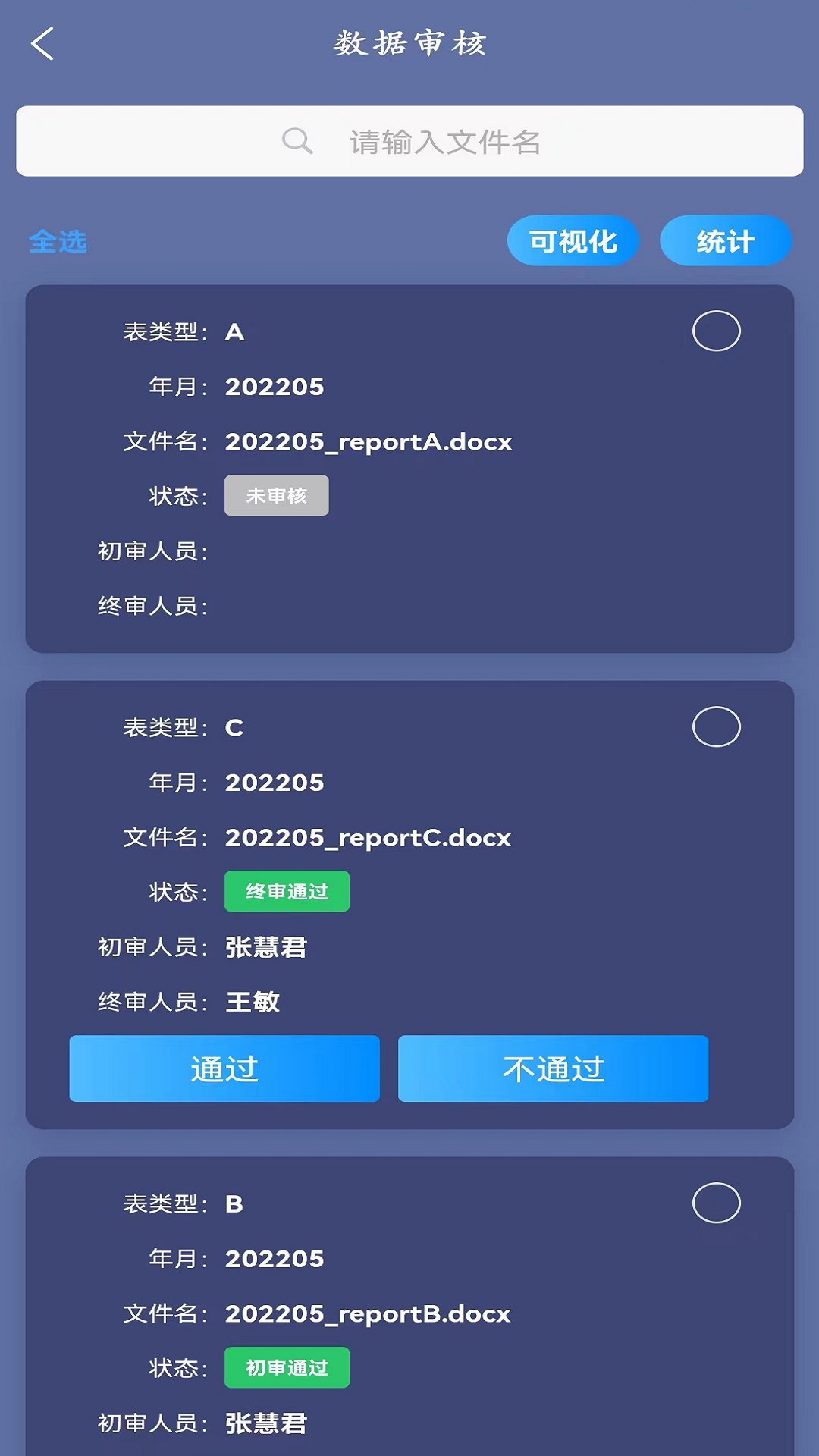Tap 全选 to select all records
Image resolution: width=819 pixels, height=1456 pixels.
(58, 241)
